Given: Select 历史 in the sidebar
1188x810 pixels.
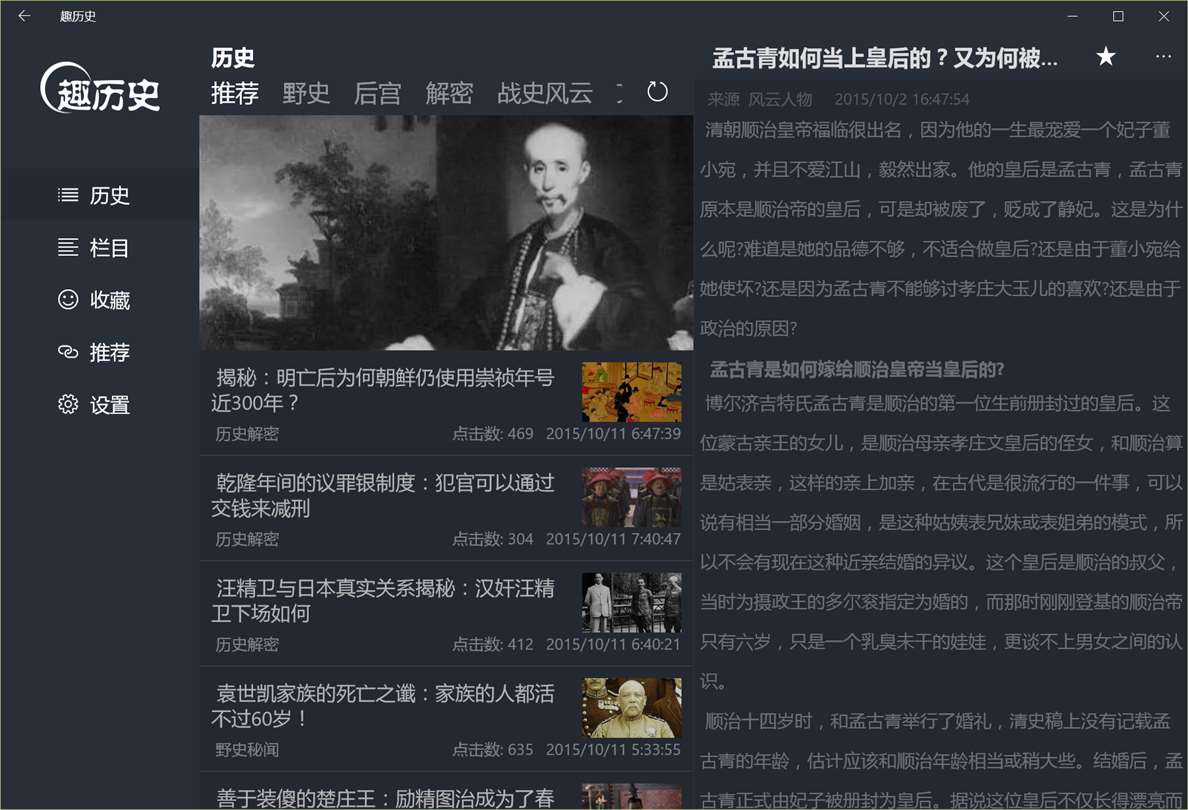Looking at the screenshot, I should 95,196.
